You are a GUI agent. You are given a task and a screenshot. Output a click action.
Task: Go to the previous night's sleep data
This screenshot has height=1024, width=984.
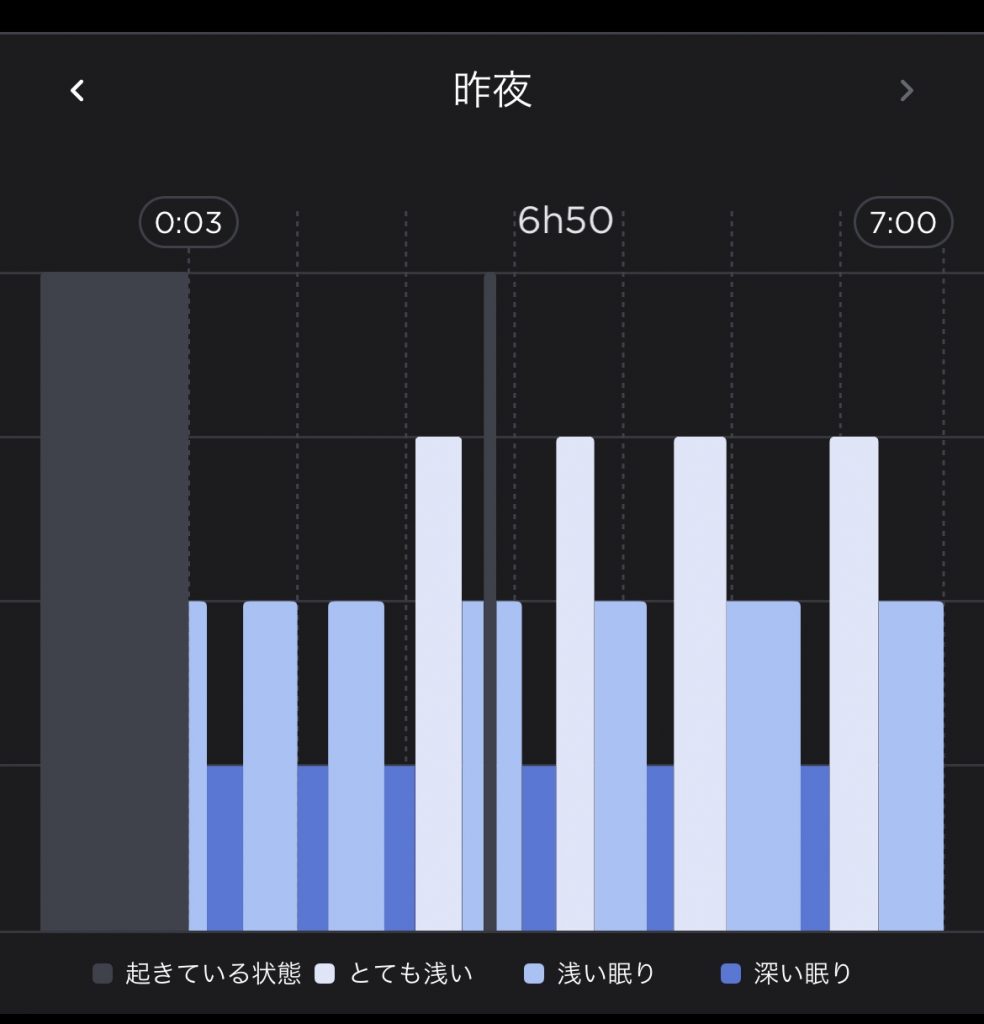tap(77, 91)
